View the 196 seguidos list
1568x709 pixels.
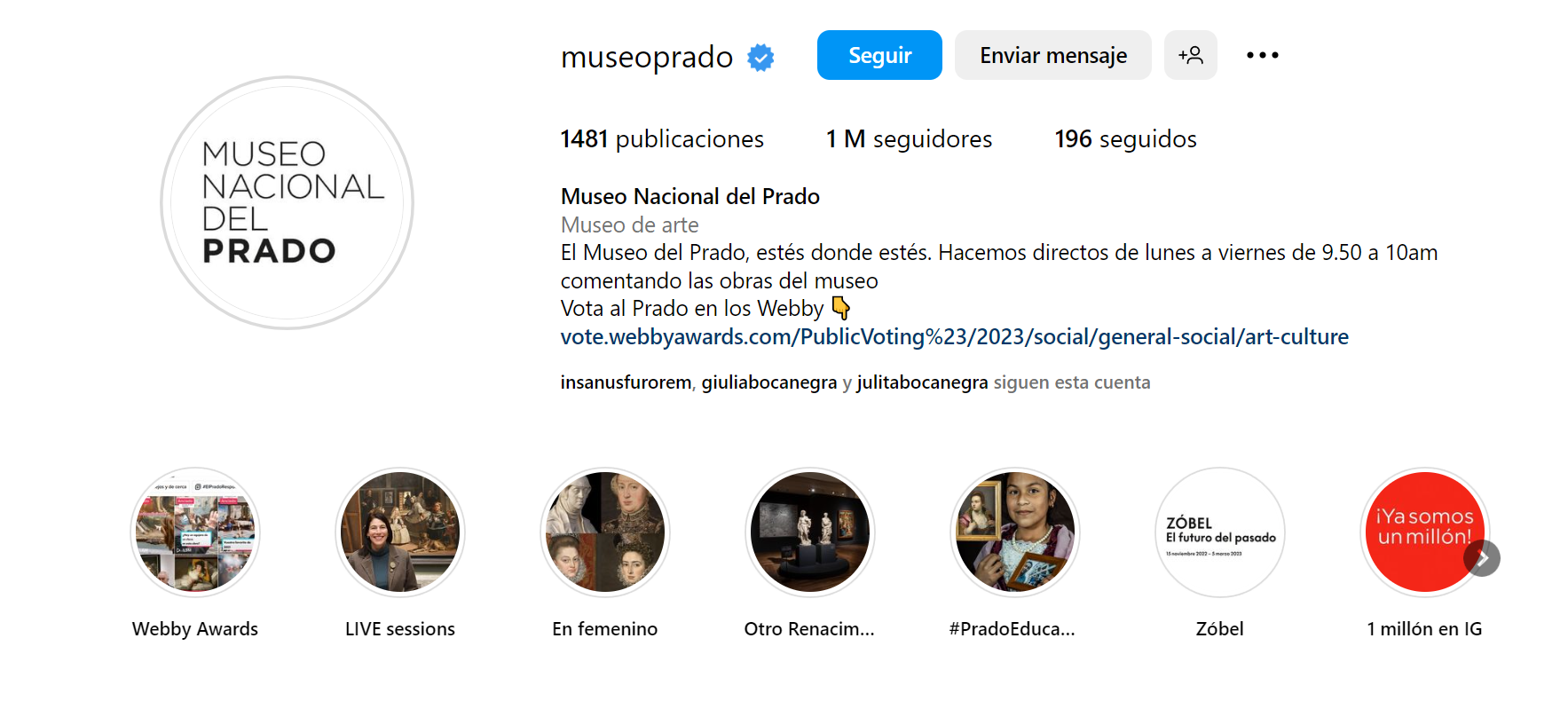tap(1125, 139)
